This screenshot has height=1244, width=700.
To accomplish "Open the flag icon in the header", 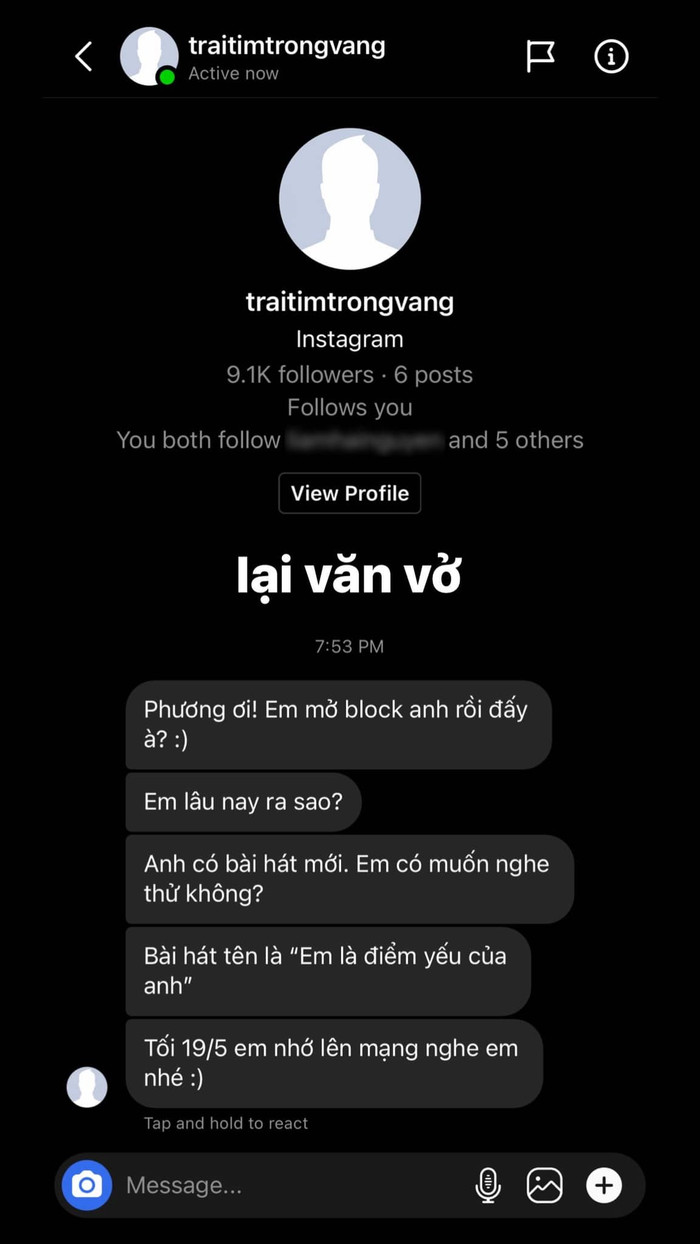I will [x=540, y=57].
